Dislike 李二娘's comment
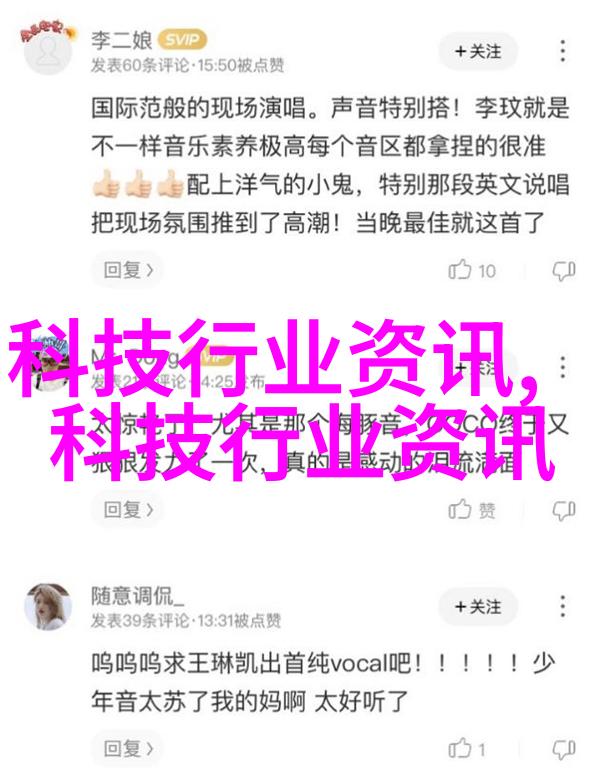Image resolution: width=600 pixels, height=780 pixels. [564, 269]
